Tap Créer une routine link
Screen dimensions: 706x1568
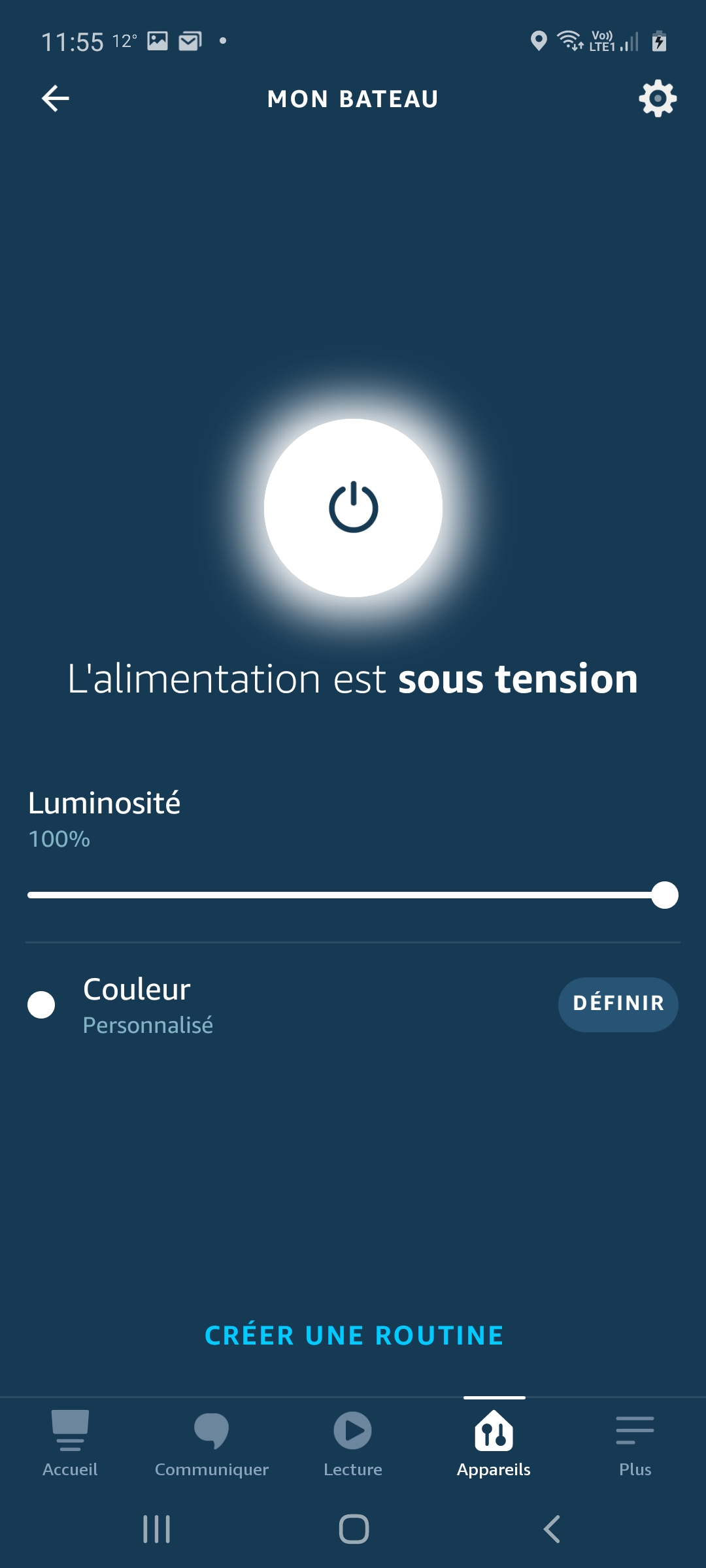(x=354, y=1335)
